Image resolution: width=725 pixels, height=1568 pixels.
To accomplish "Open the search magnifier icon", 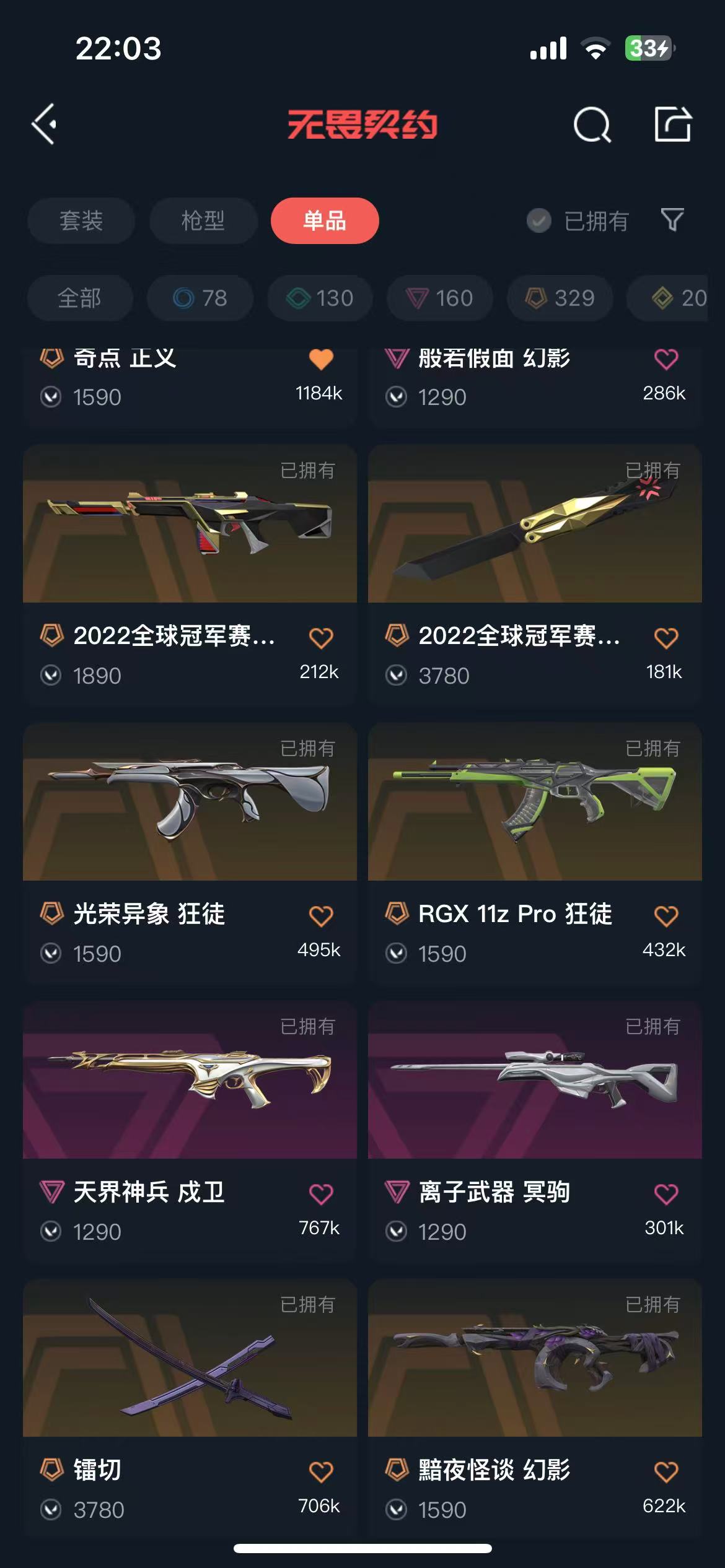I will (x=592, y=124).
